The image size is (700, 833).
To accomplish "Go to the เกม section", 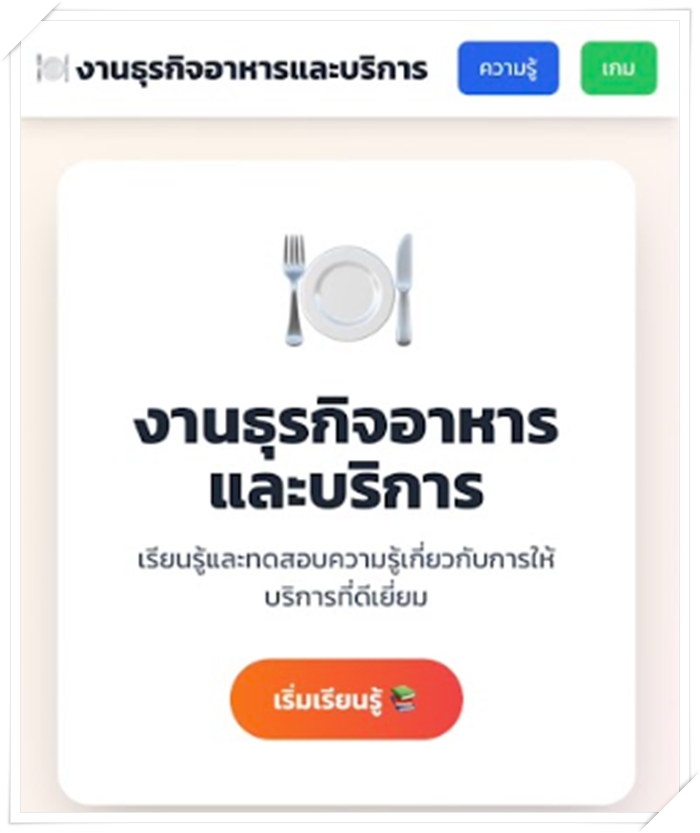I will (x=618, y=69).
